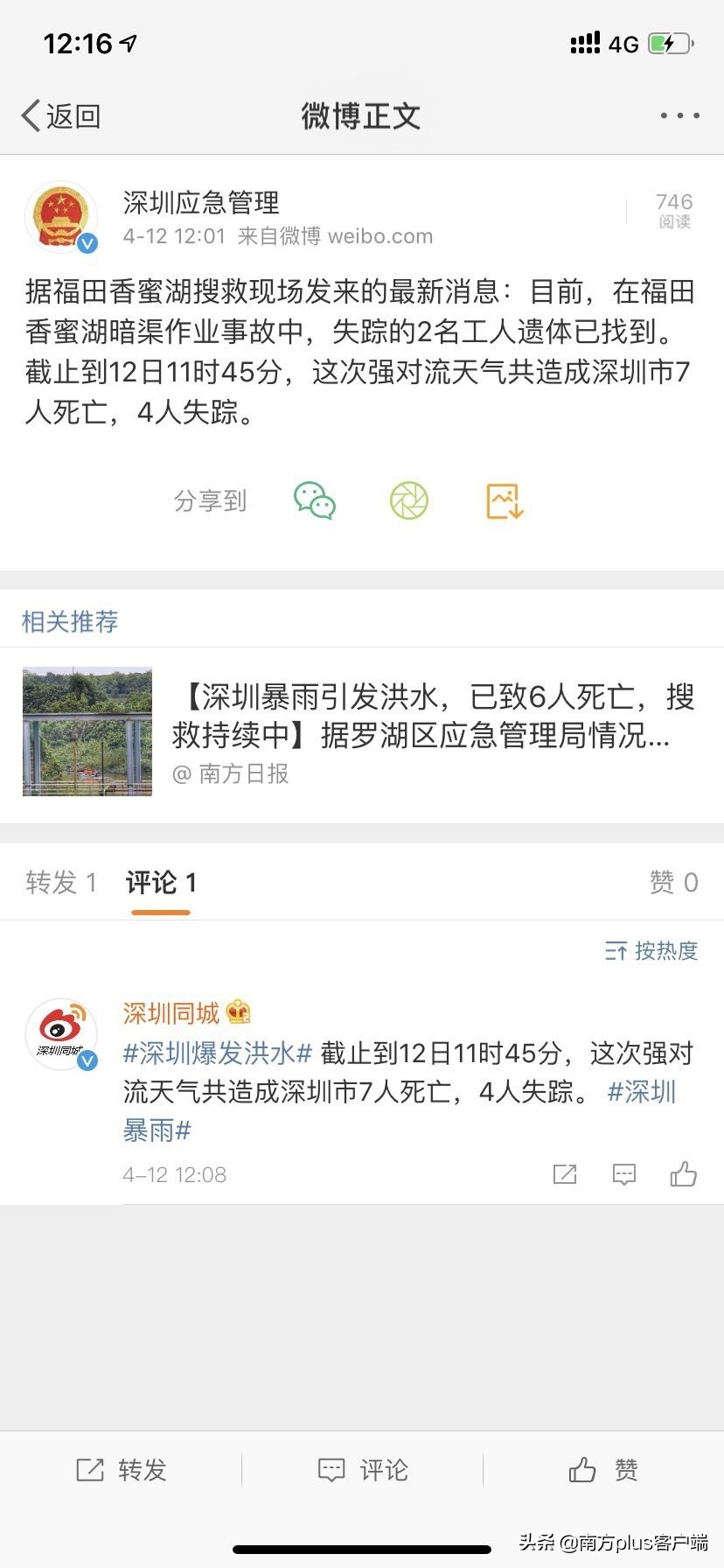
Task: Switch to the 评论 1 tab
Action: 160,882
